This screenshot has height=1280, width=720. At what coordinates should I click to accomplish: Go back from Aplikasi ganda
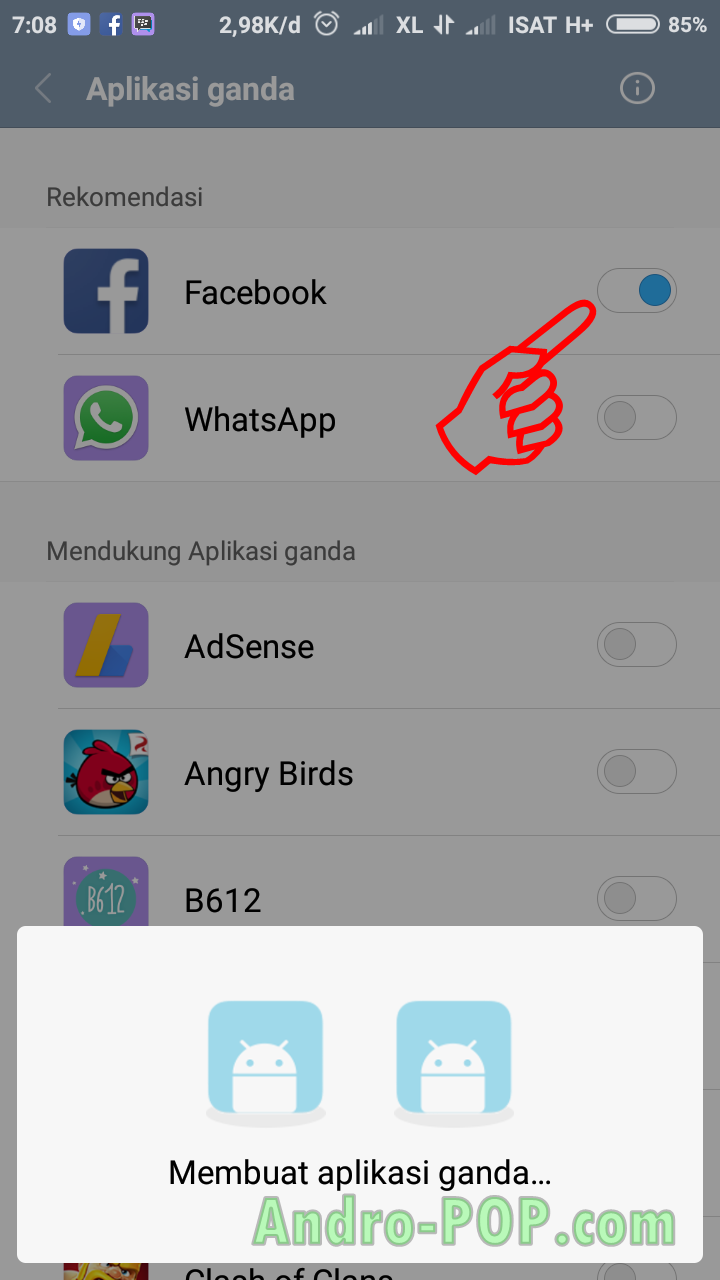43,89
